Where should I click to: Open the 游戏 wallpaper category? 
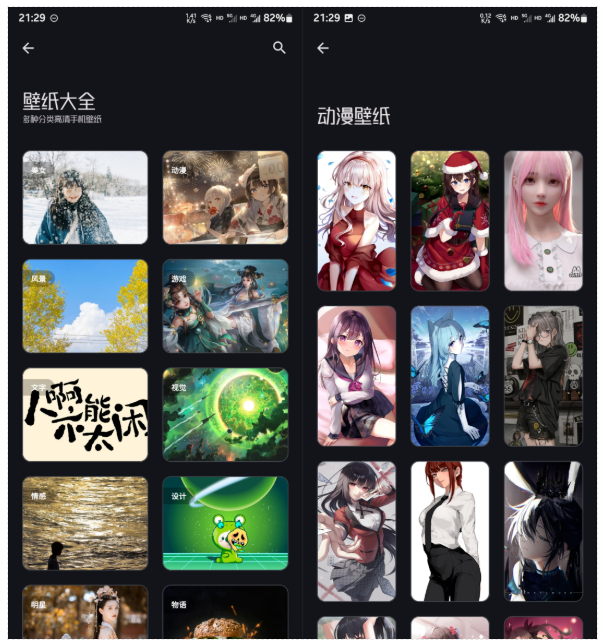coord(225,306)
